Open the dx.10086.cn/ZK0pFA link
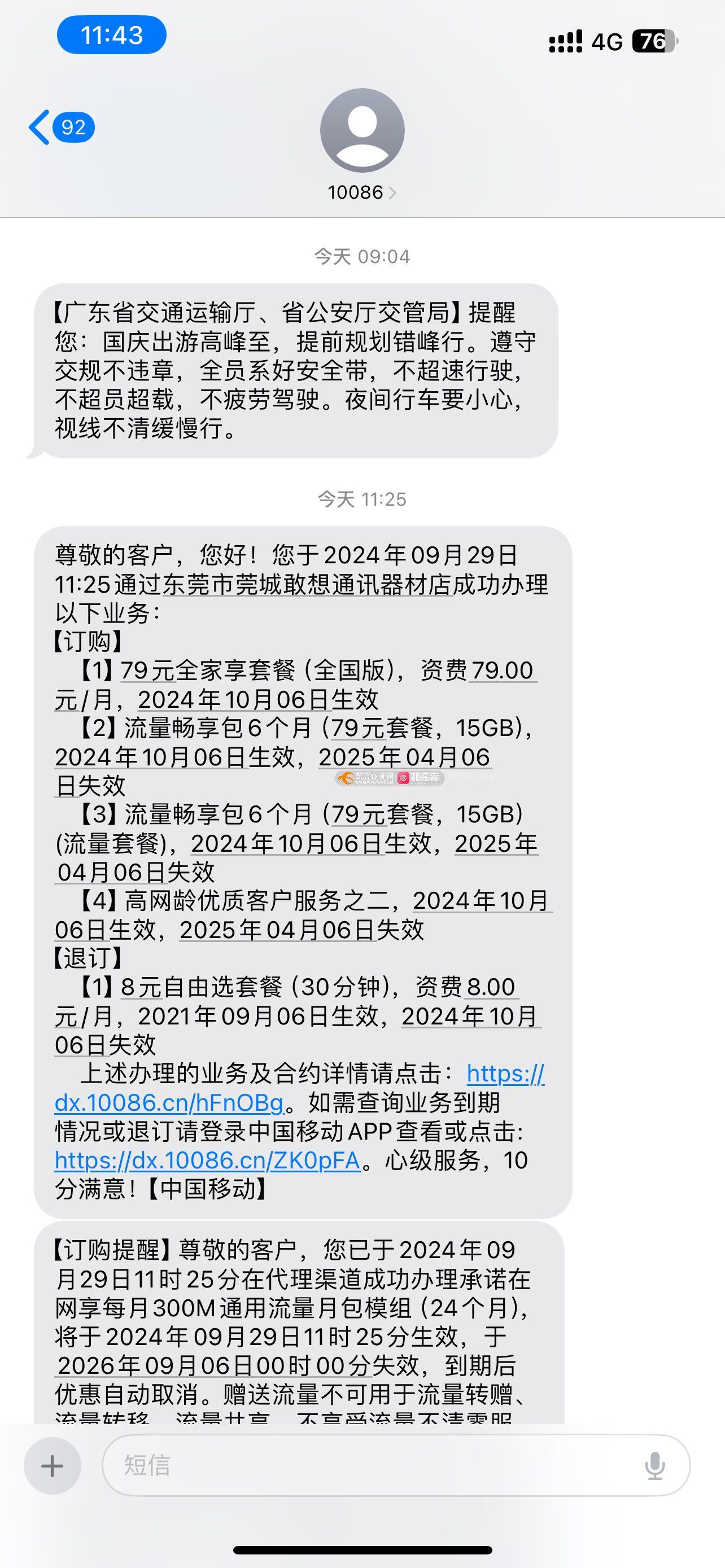 pos(208,1160)
